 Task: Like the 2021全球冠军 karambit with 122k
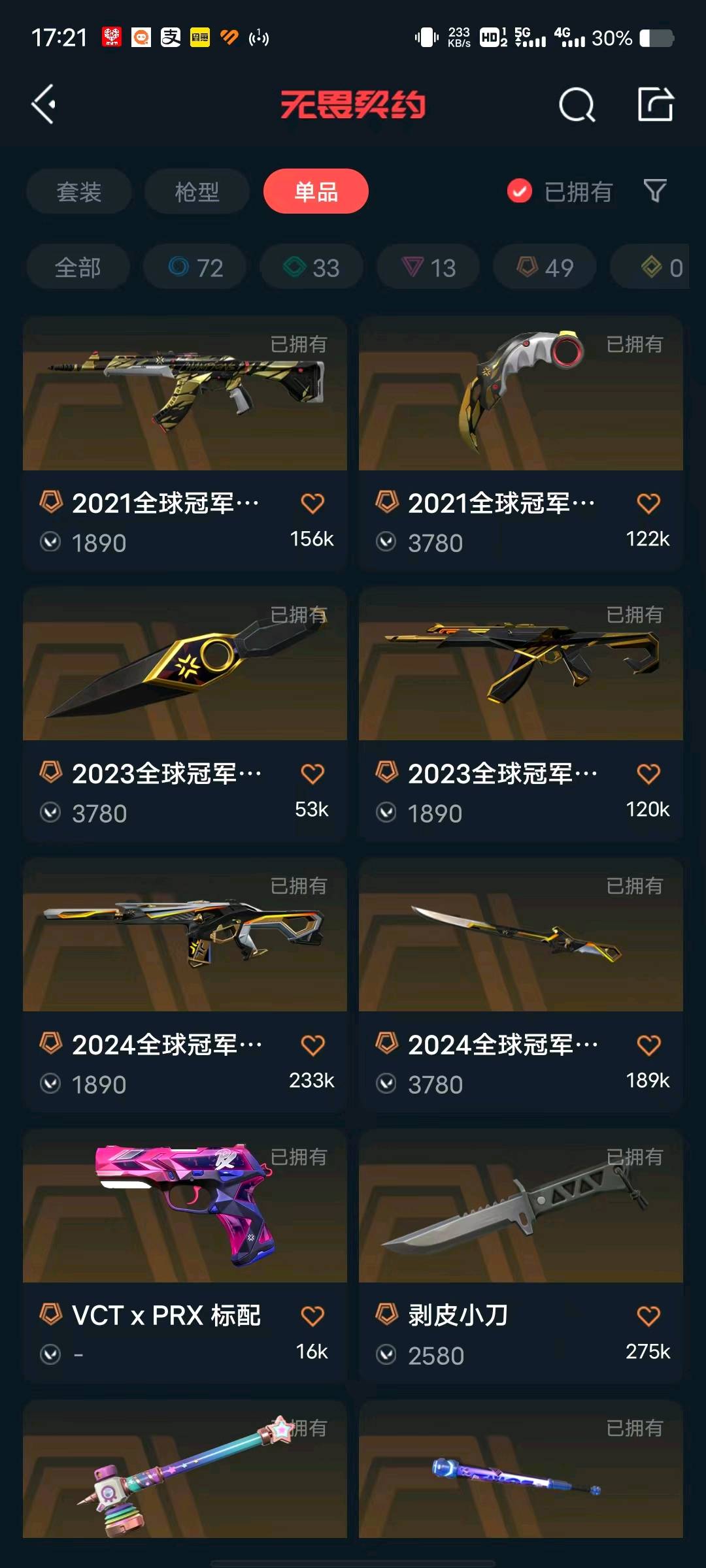[648, 503]
